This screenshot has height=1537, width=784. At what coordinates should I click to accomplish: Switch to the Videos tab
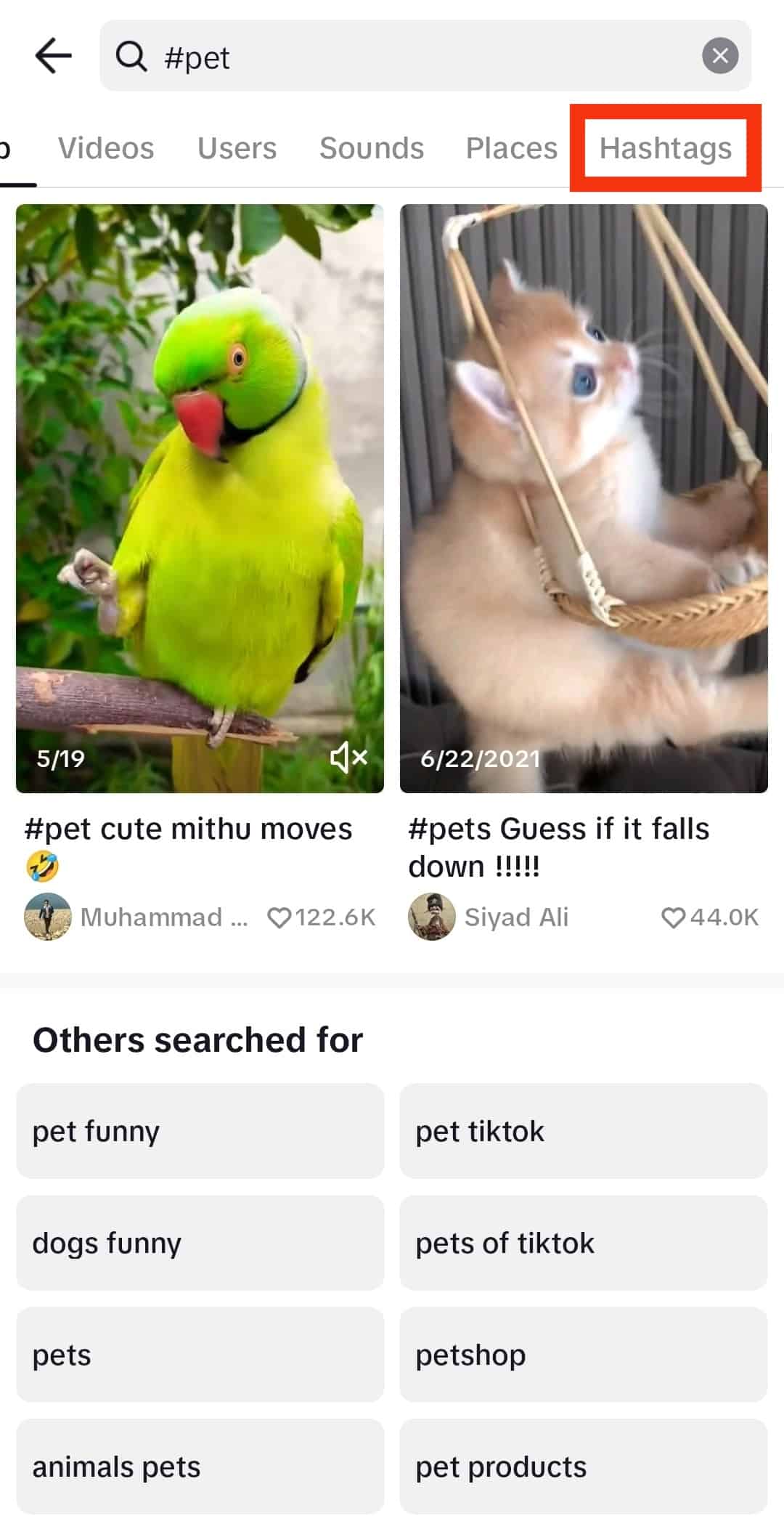coord(106,148)
